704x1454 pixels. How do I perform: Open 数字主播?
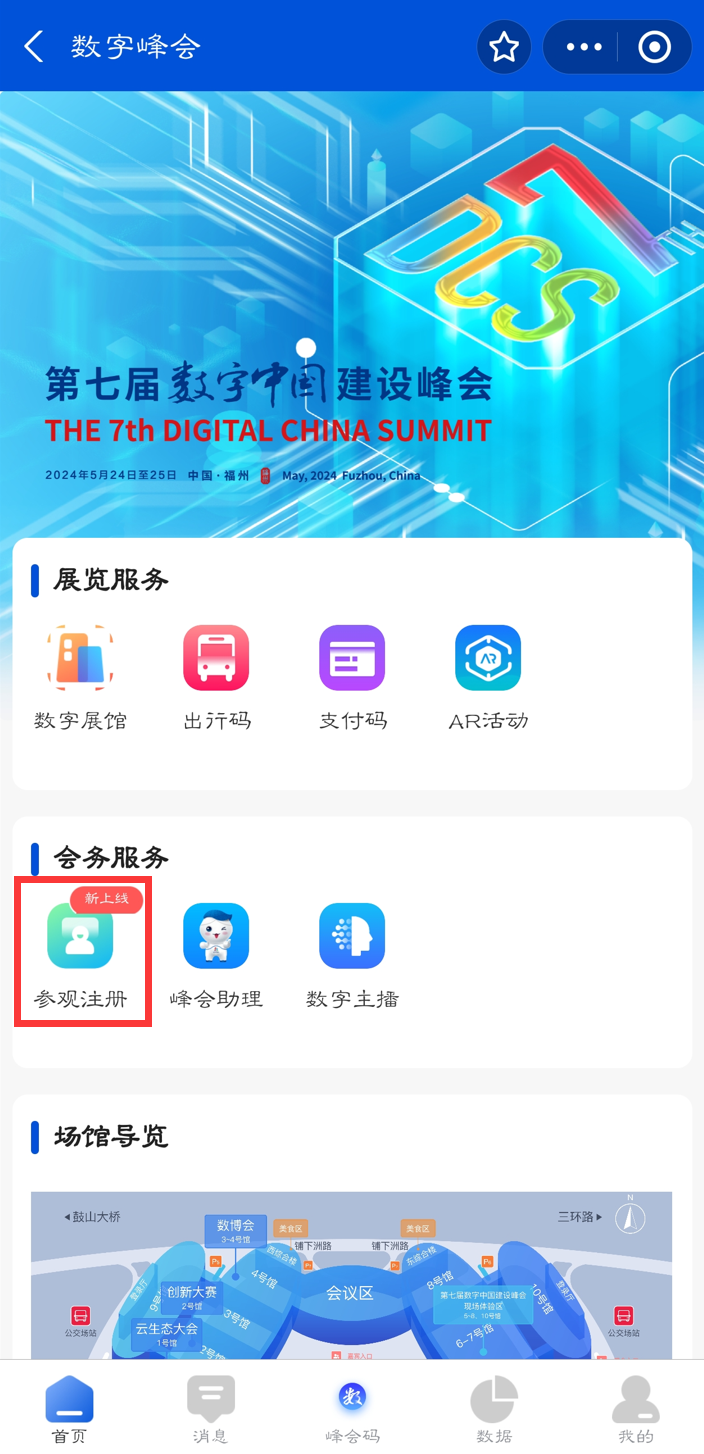pos(352,954)
